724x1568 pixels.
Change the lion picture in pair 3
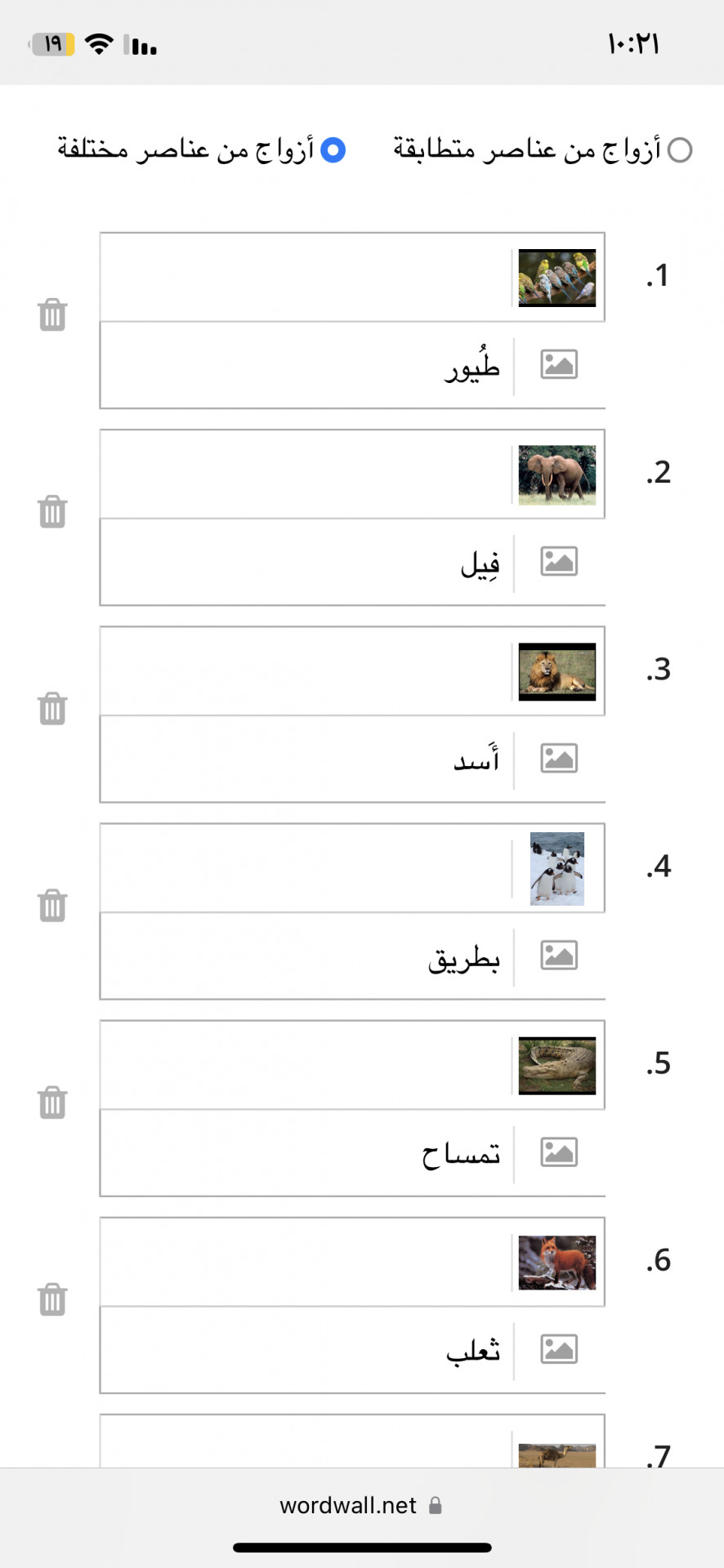(x=557, y=671)
